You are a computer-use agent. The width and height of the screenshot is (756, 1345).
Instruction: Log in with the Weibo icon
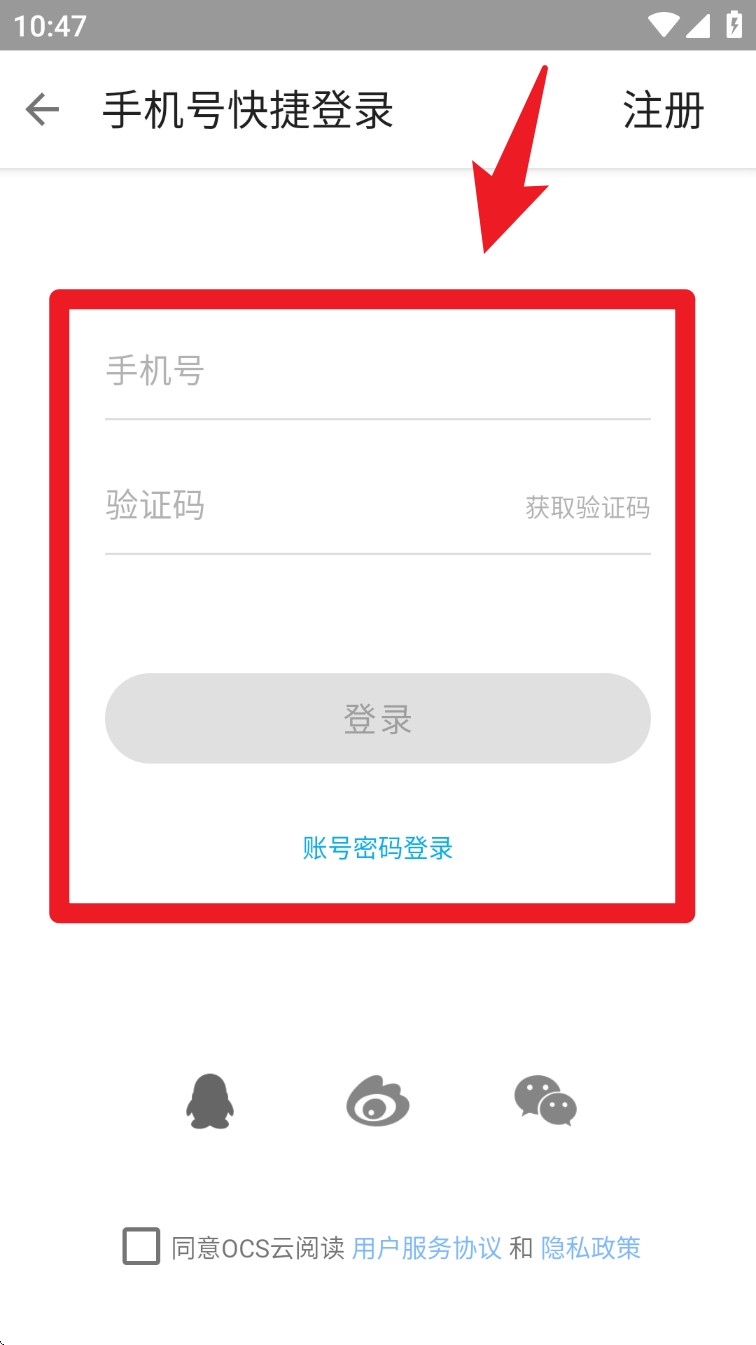point(378,1101)
